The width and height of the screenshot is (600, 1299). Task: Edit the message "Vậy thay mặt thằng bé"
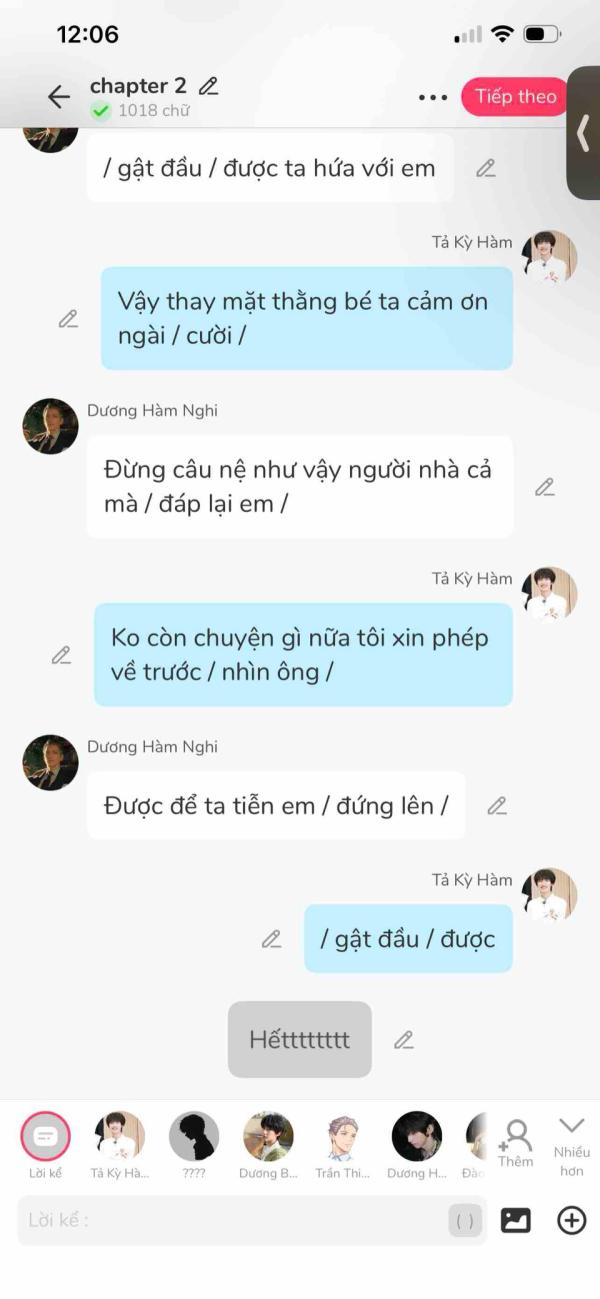(x=68, y=319)
